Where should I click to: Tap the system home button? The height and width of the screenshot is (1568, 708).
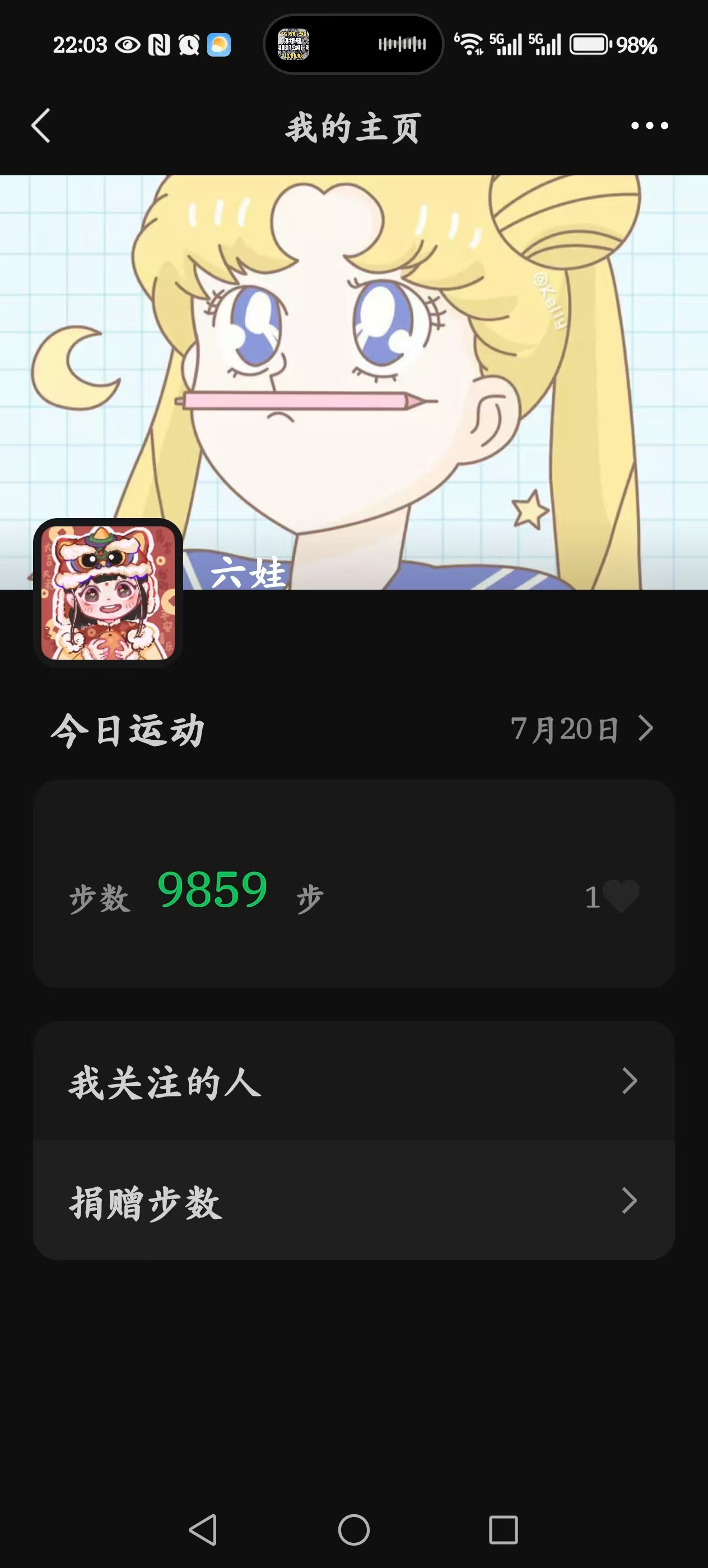[x=353, y=1530]
